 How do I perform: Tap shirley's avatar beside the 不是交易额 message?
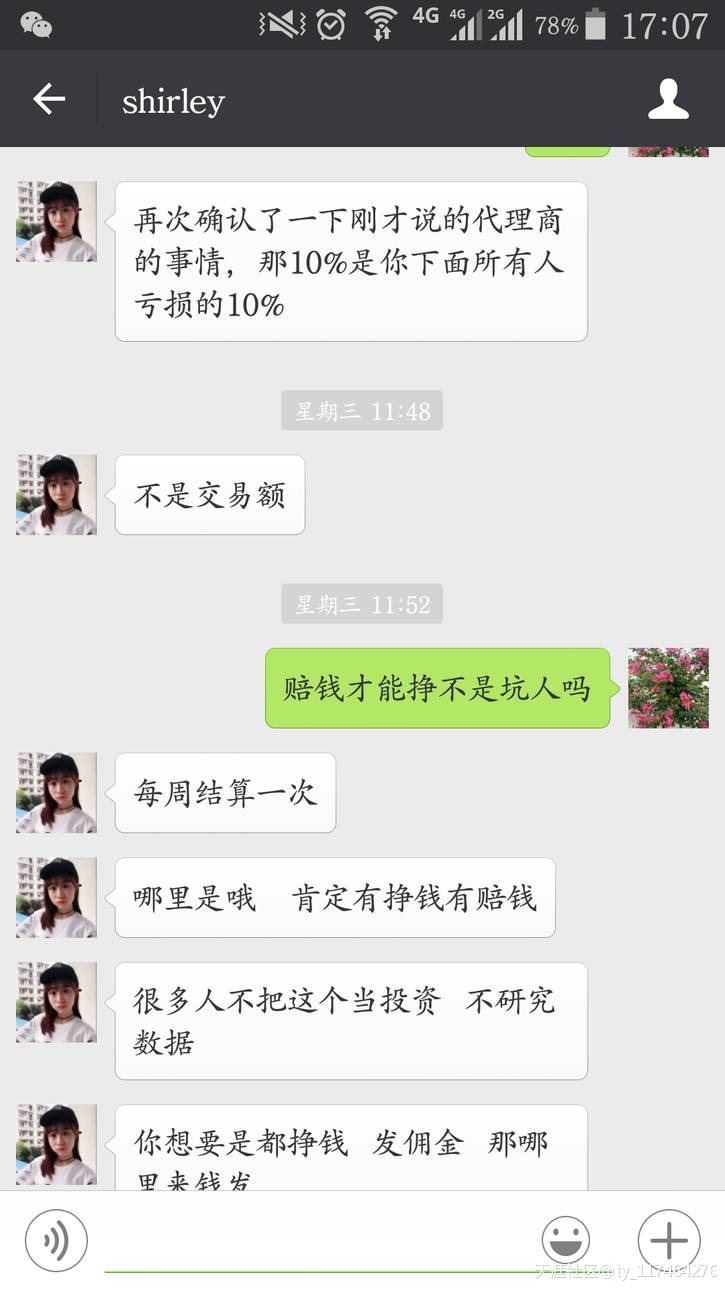pos(55,494)
